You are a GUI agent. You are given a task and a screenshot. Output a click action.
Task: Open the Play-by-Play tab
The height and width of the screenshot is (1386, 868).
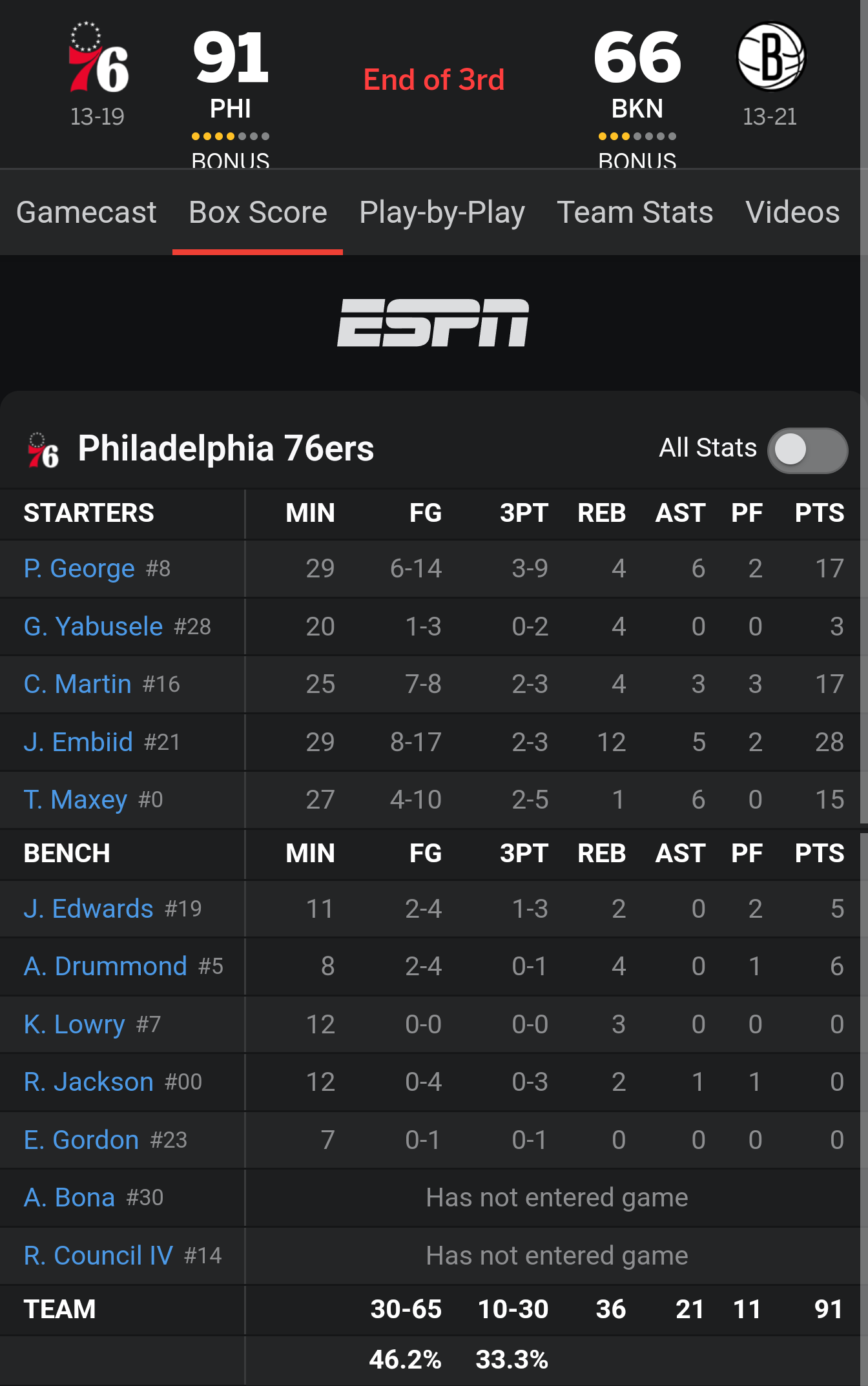point(442,212)
